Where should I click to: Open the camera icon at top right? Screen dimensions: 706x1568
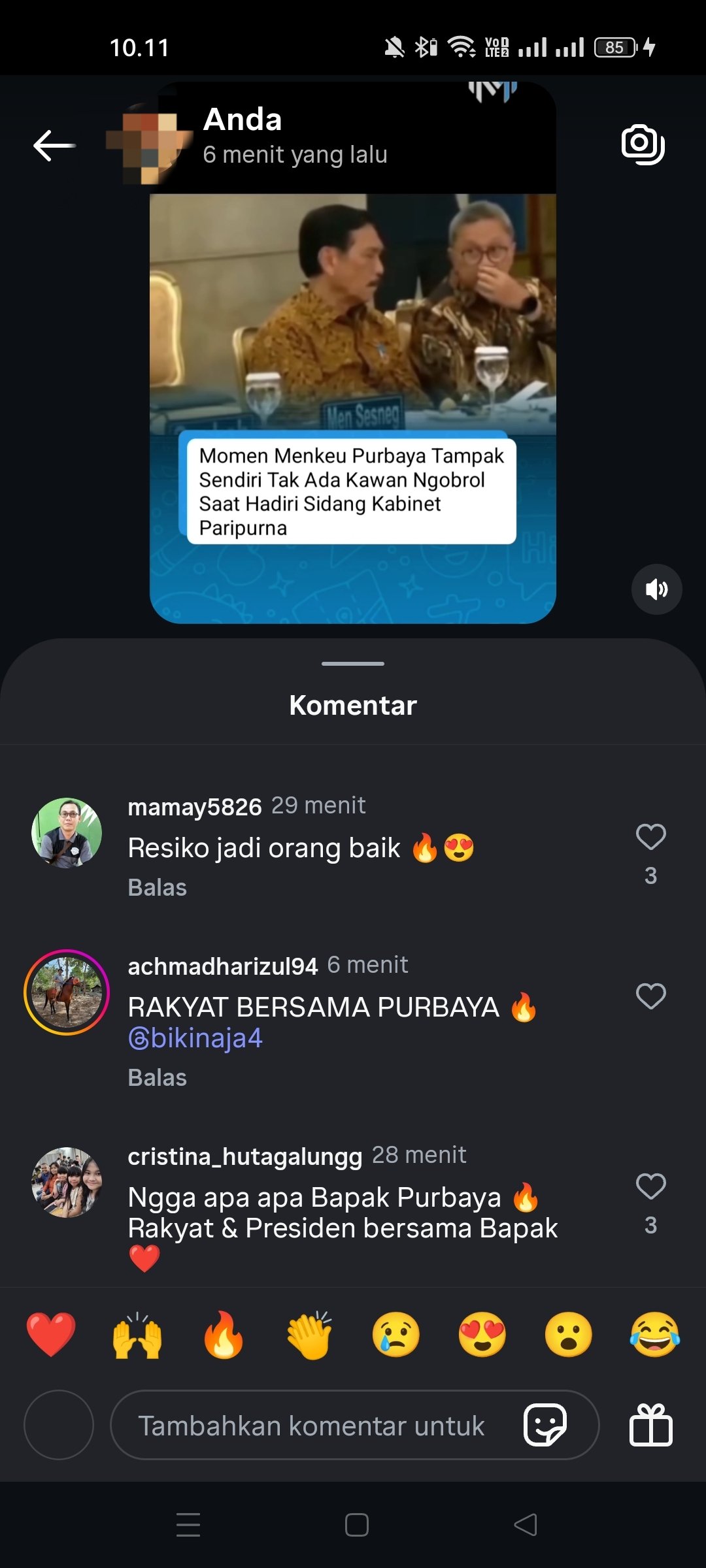point(643,144)
